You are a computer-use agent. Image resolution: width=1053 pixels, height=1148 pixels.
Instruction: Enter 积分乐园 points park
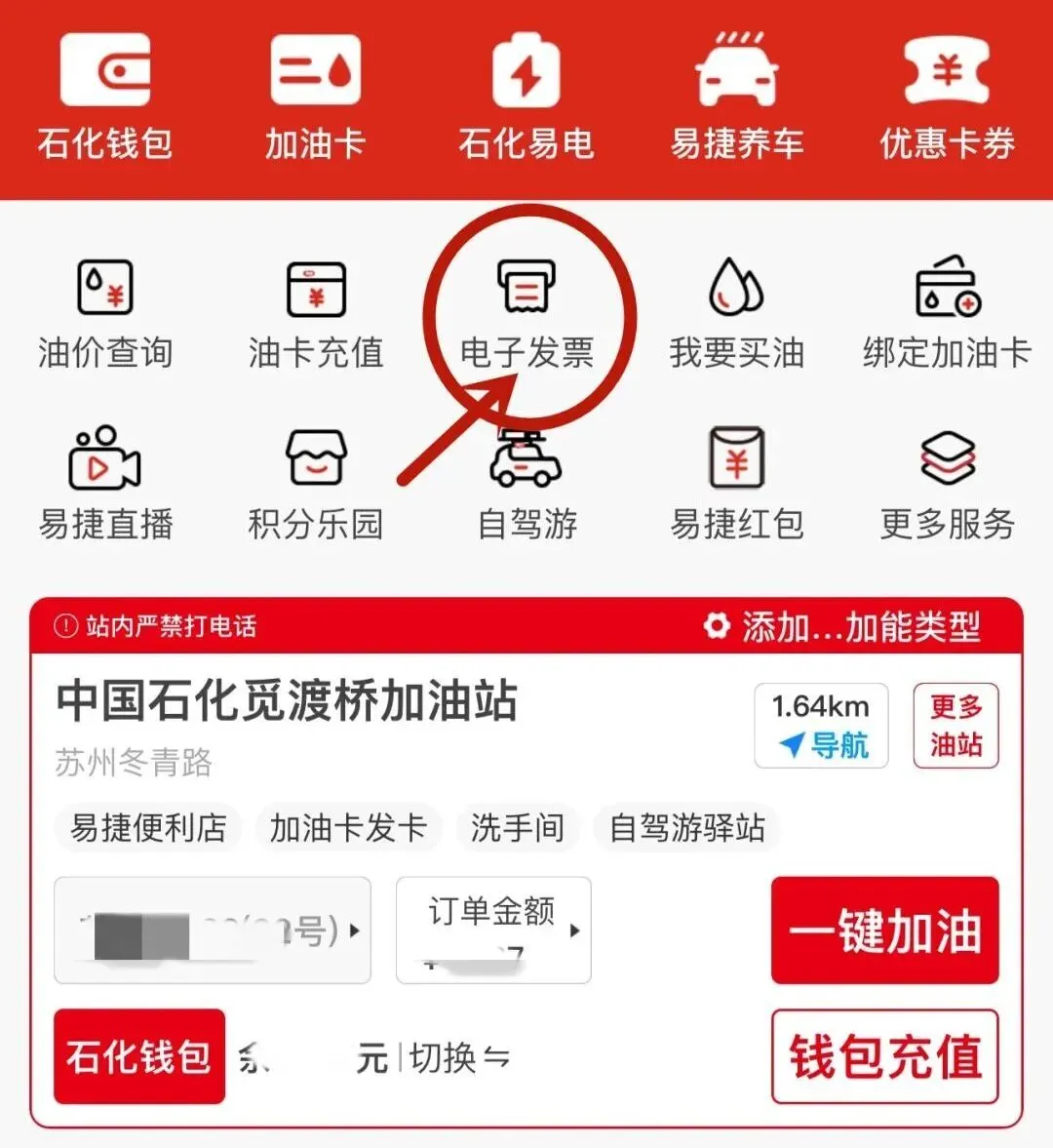pyautogui.click(x=315, y=485)
